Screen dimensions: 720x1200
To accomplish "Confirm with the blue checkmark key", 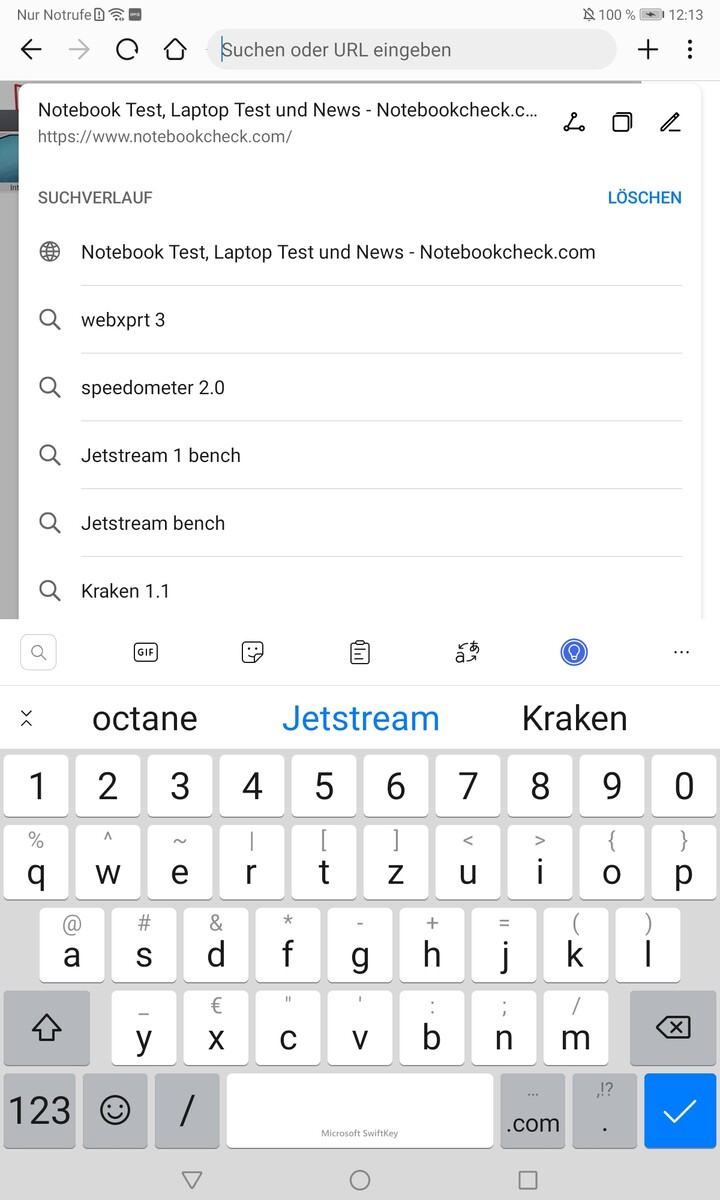I will pyautogui.click(x=680, y=1110).
